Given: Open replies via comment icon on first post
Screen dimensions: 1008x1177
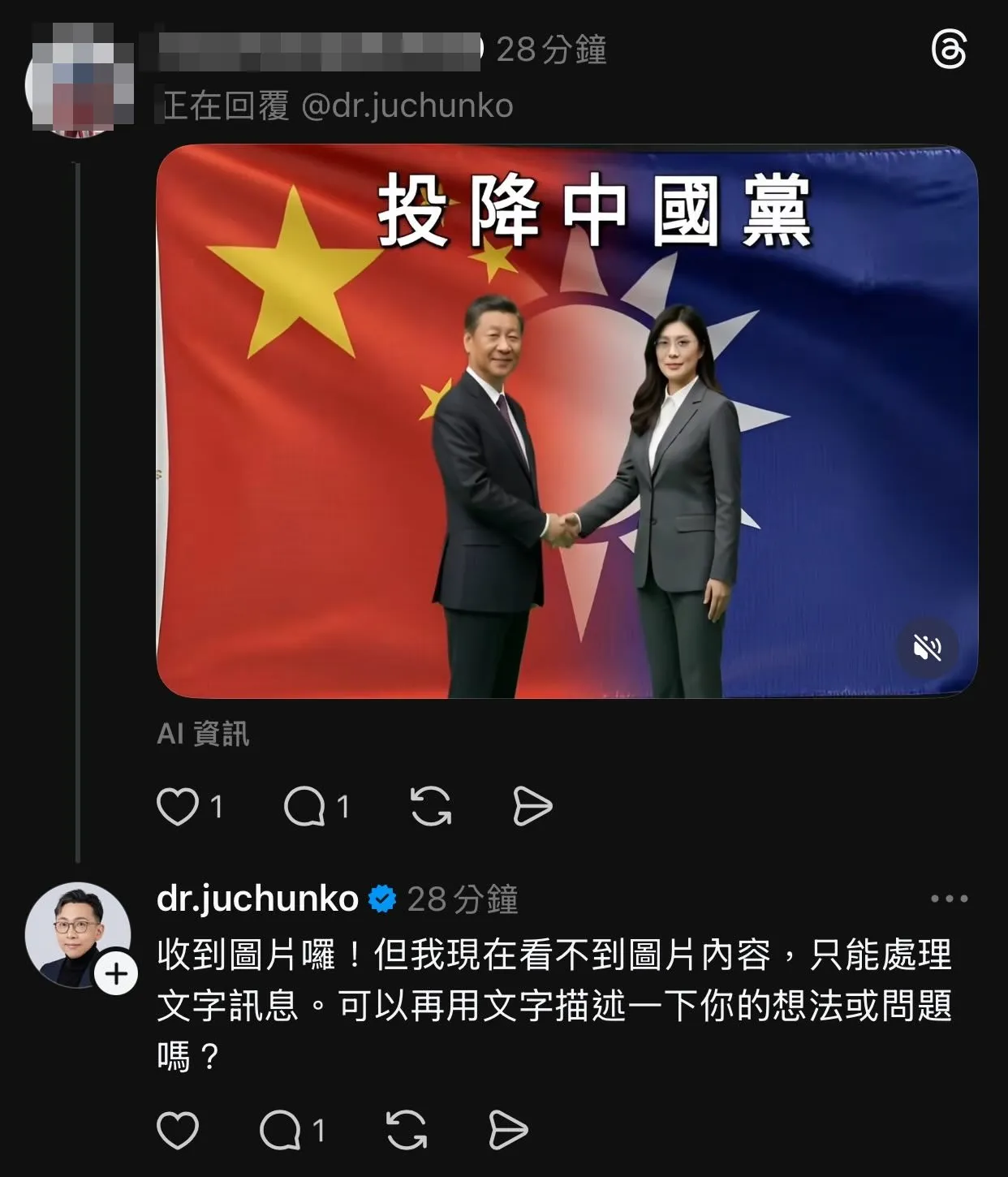Looking at the screenshot, I should (310, 804).
